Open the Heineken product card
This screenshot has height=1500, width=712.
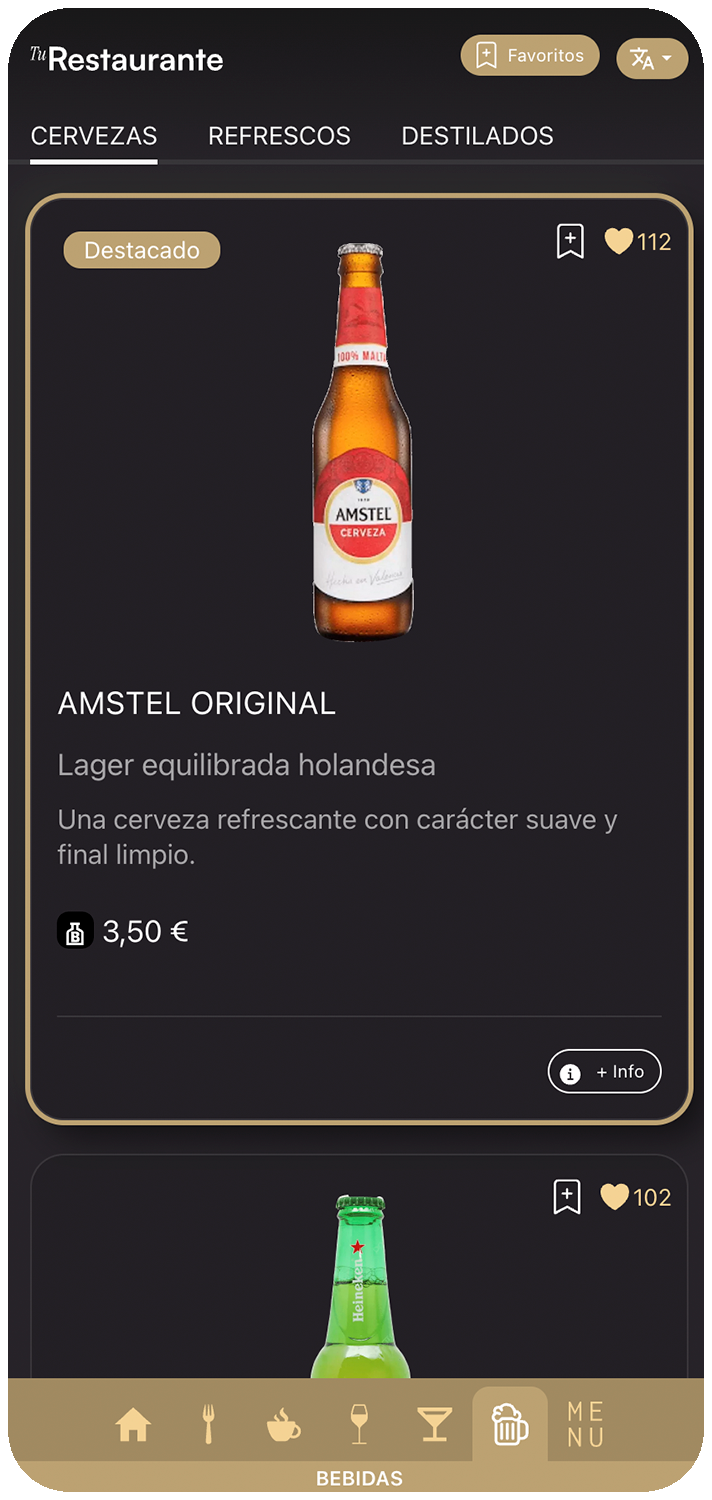click(358, 1290)
